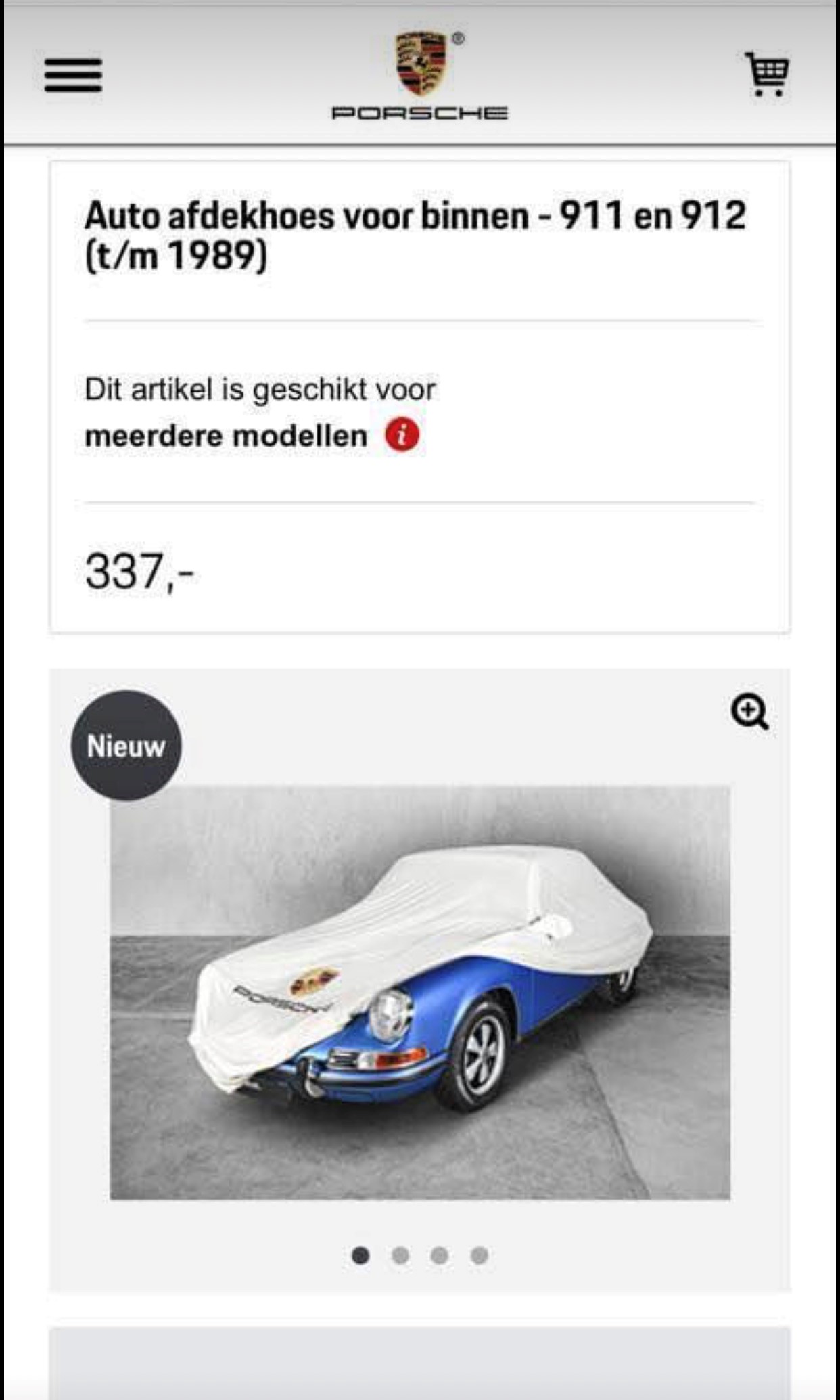The width and height of the screenshot is (840, 1400).
Task: Open the hamburger navigation menu
Action: (73, 74)
